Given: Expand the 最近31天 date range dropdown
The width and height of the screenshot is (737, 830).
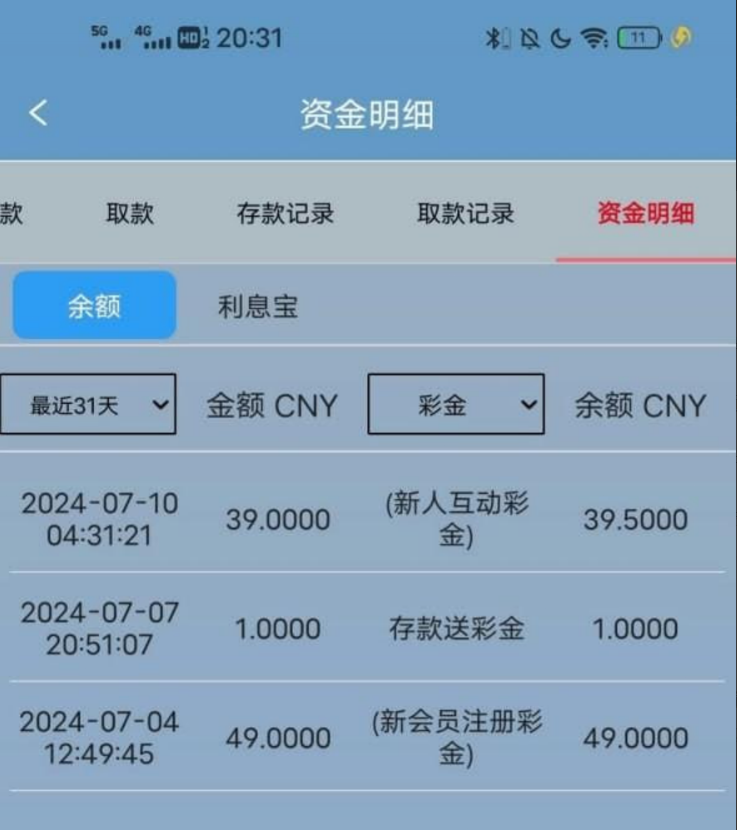Looking at the screenshot, I should [x=88, y=404].
